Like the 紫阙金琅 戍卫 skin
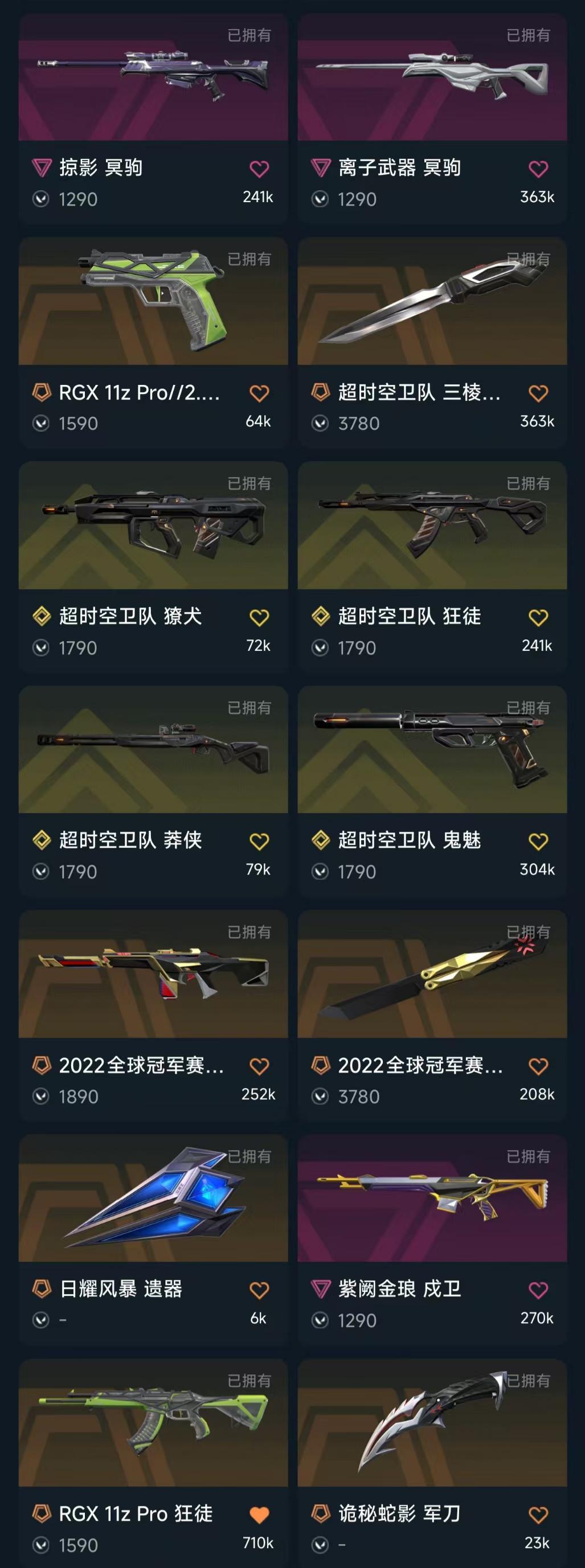 click(x=538, y=1290)
